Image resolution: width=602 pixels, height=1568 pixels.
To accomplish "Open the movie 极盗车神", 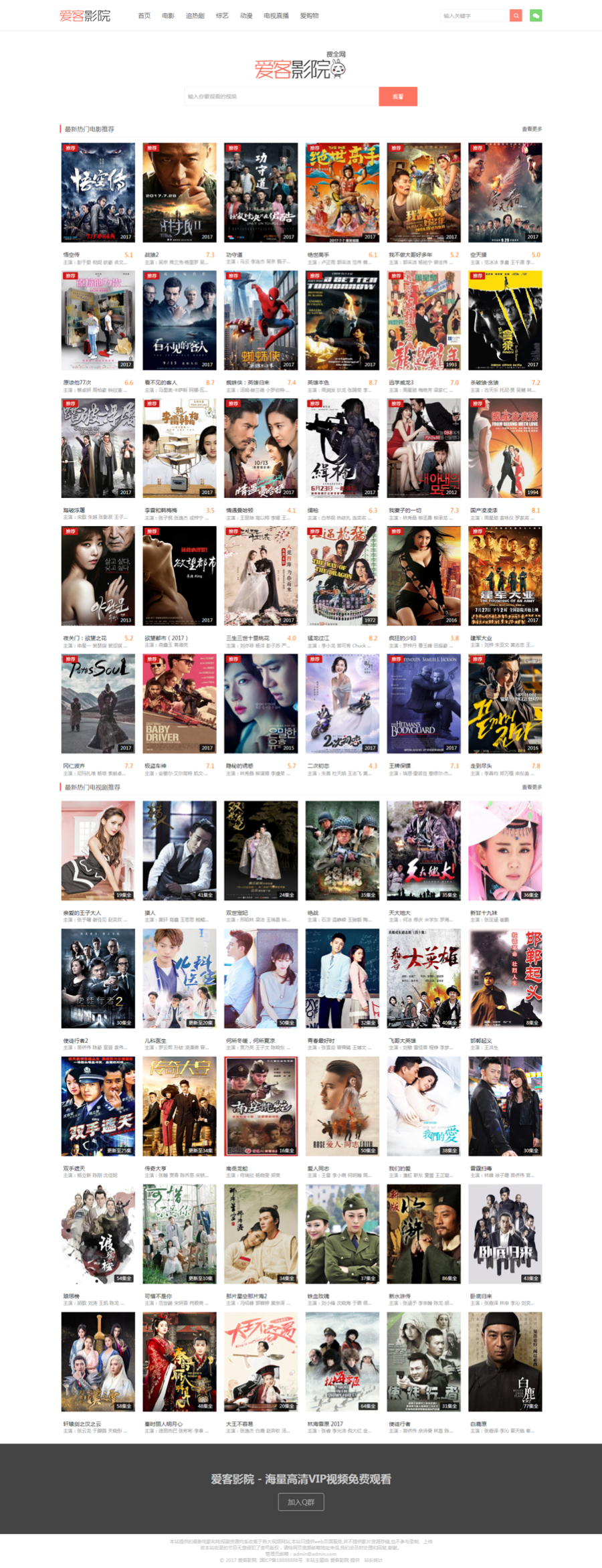I will 179,704.
